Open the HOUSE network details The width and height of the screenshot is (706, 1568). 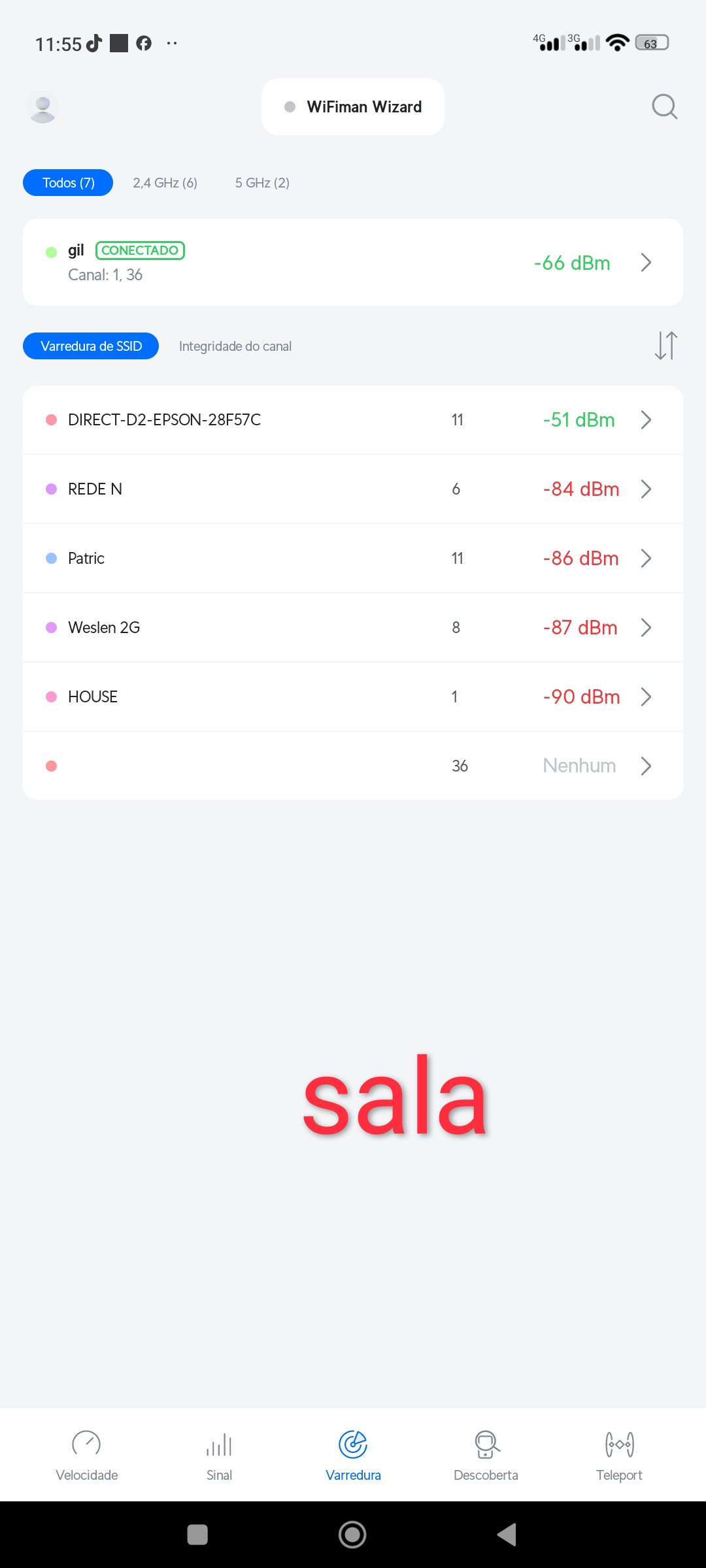pos(353,696)
